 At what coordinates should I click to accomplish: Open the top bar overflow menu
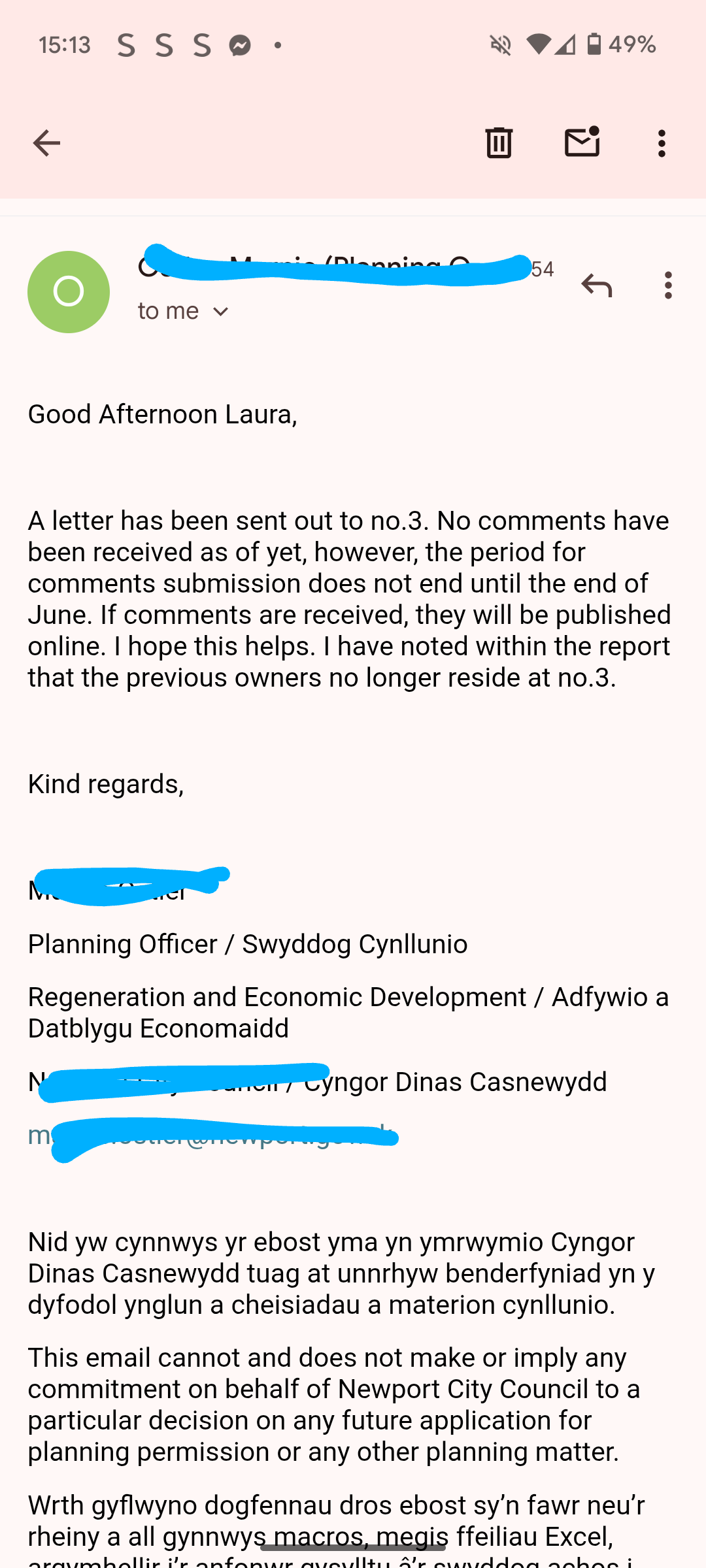tap(662, 143)
